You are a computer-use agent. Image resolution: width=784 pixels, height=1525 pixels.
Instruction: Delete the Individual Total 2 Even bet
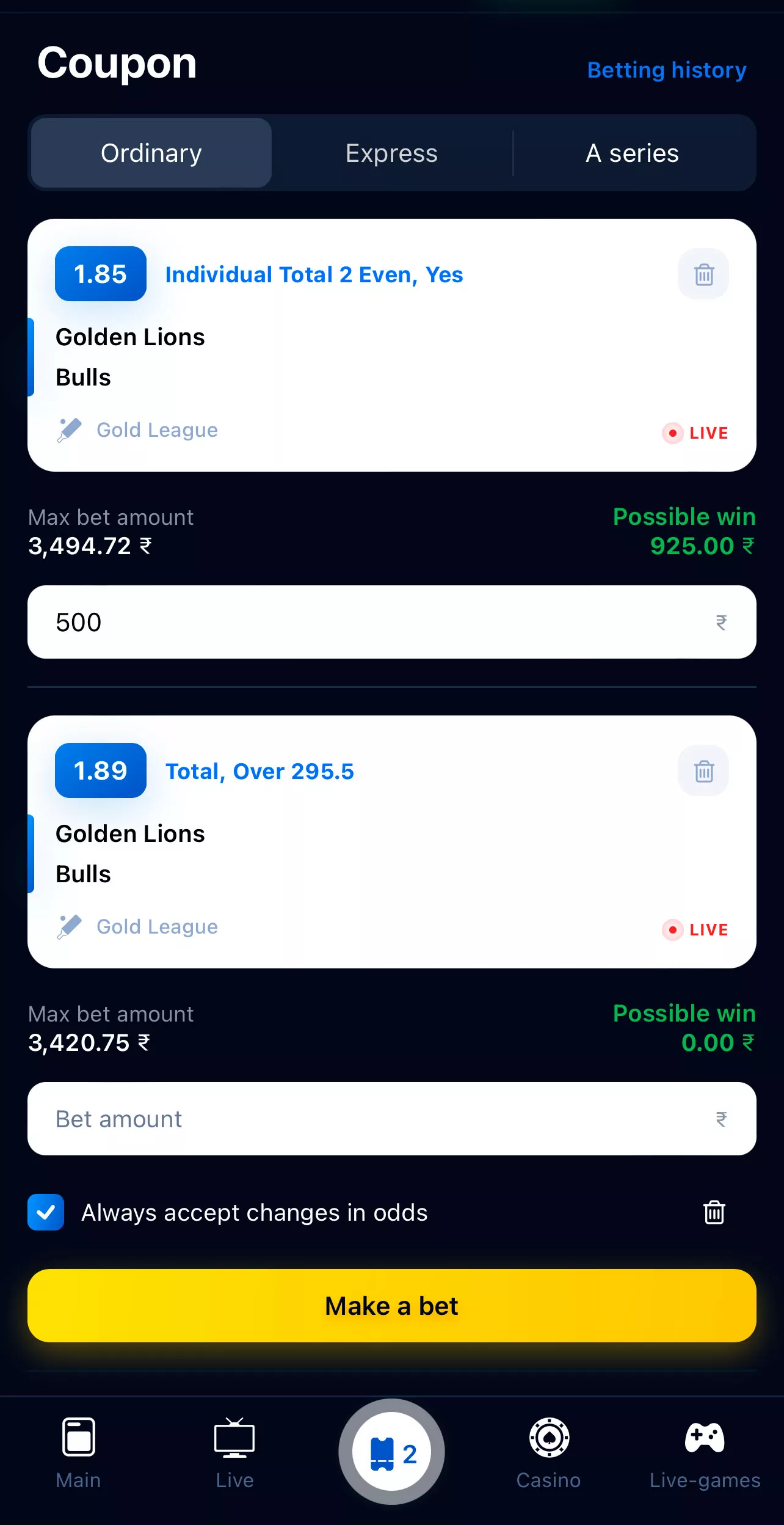(x=703, y=274)
